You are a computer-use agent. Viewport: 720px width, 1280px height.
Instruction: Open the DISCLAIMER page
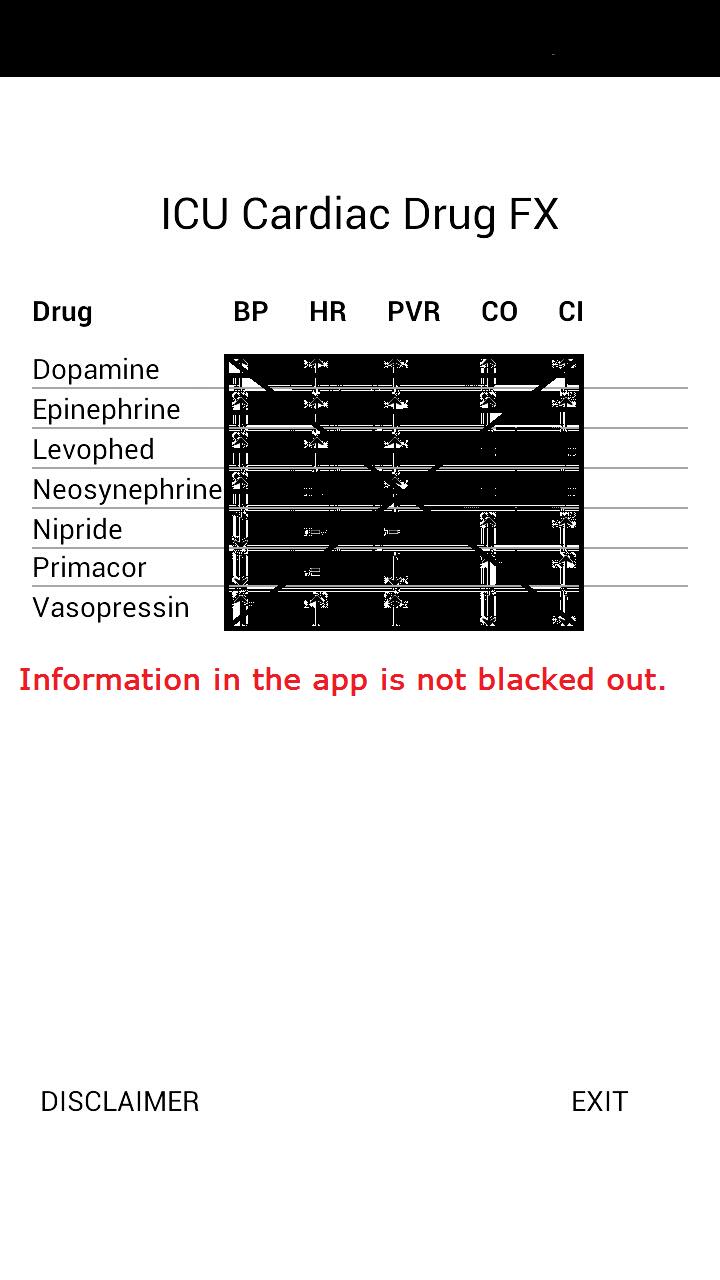tap(120, 1102)
